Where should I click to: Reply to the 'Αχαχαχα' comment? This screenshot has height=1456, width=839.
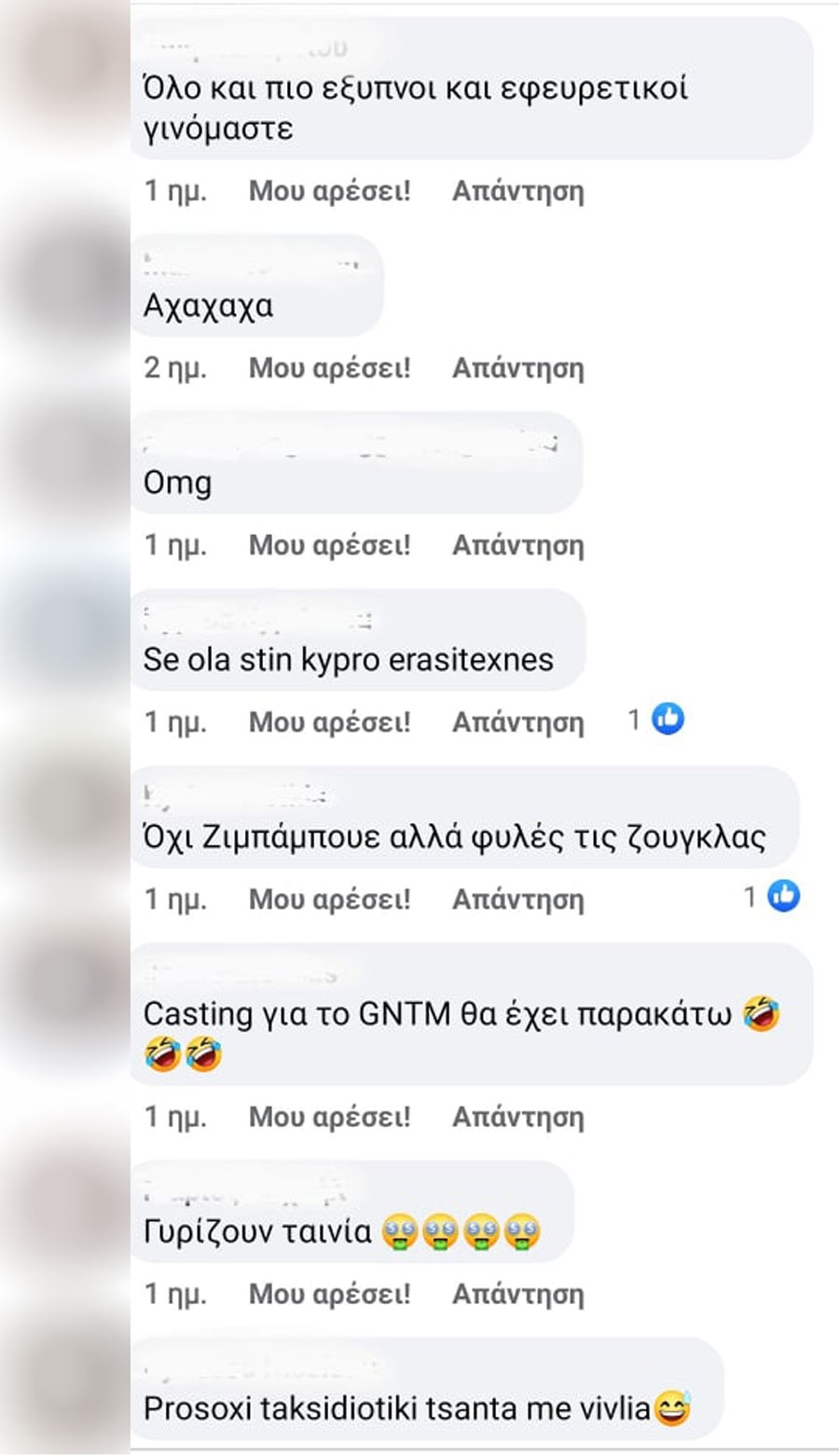click(x=517, y=368)
